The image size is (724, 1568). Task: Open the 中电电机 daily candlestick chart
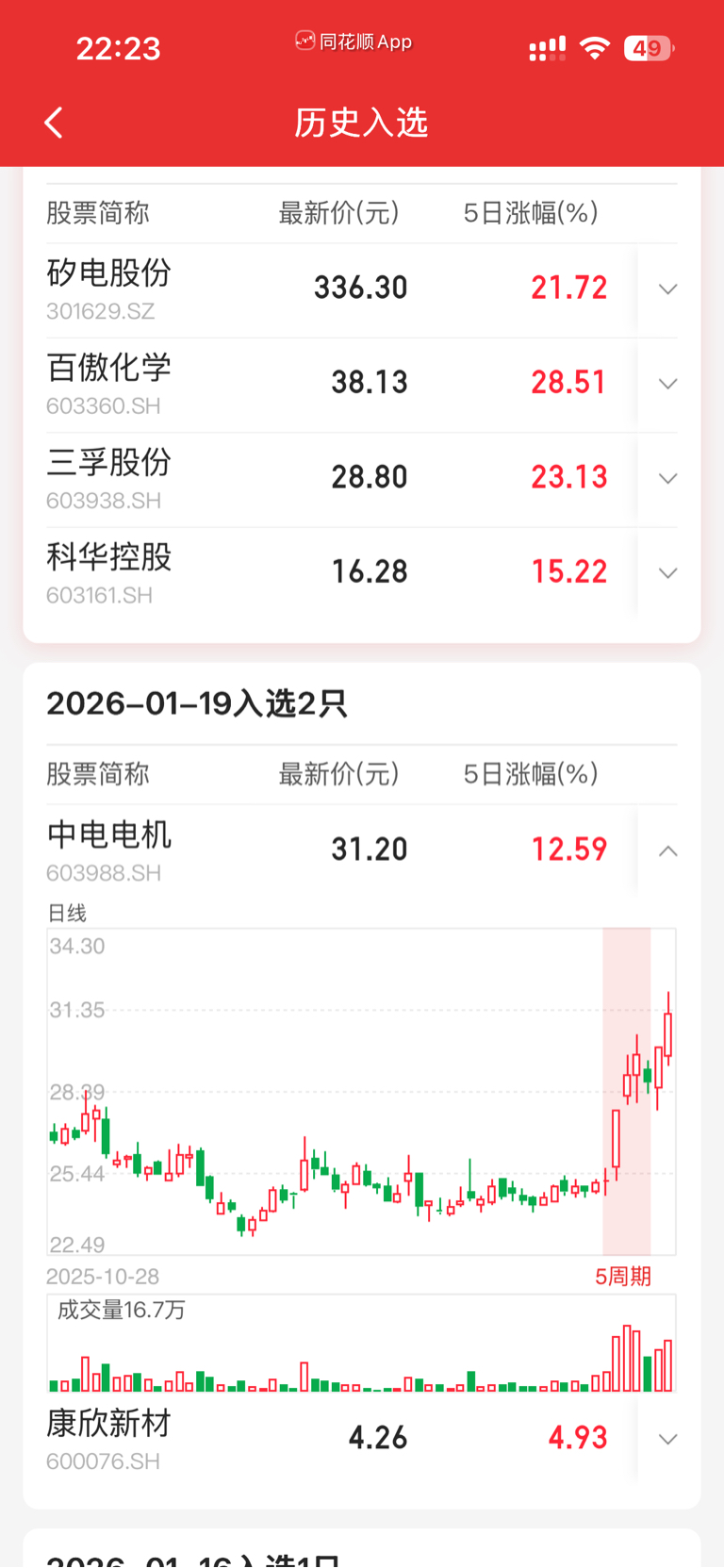coord(362,1092)
